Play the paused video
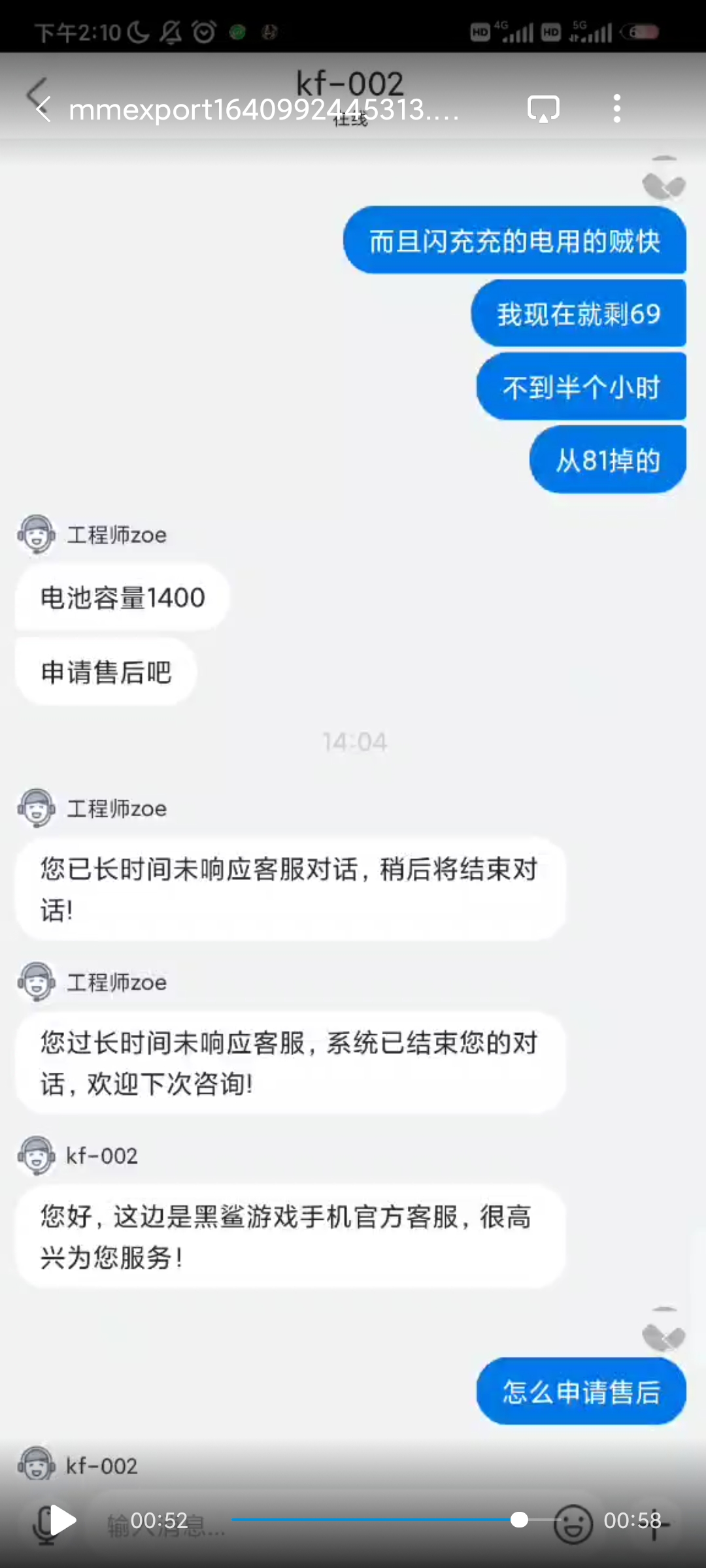706x1568 pixels. (63, 1520)
